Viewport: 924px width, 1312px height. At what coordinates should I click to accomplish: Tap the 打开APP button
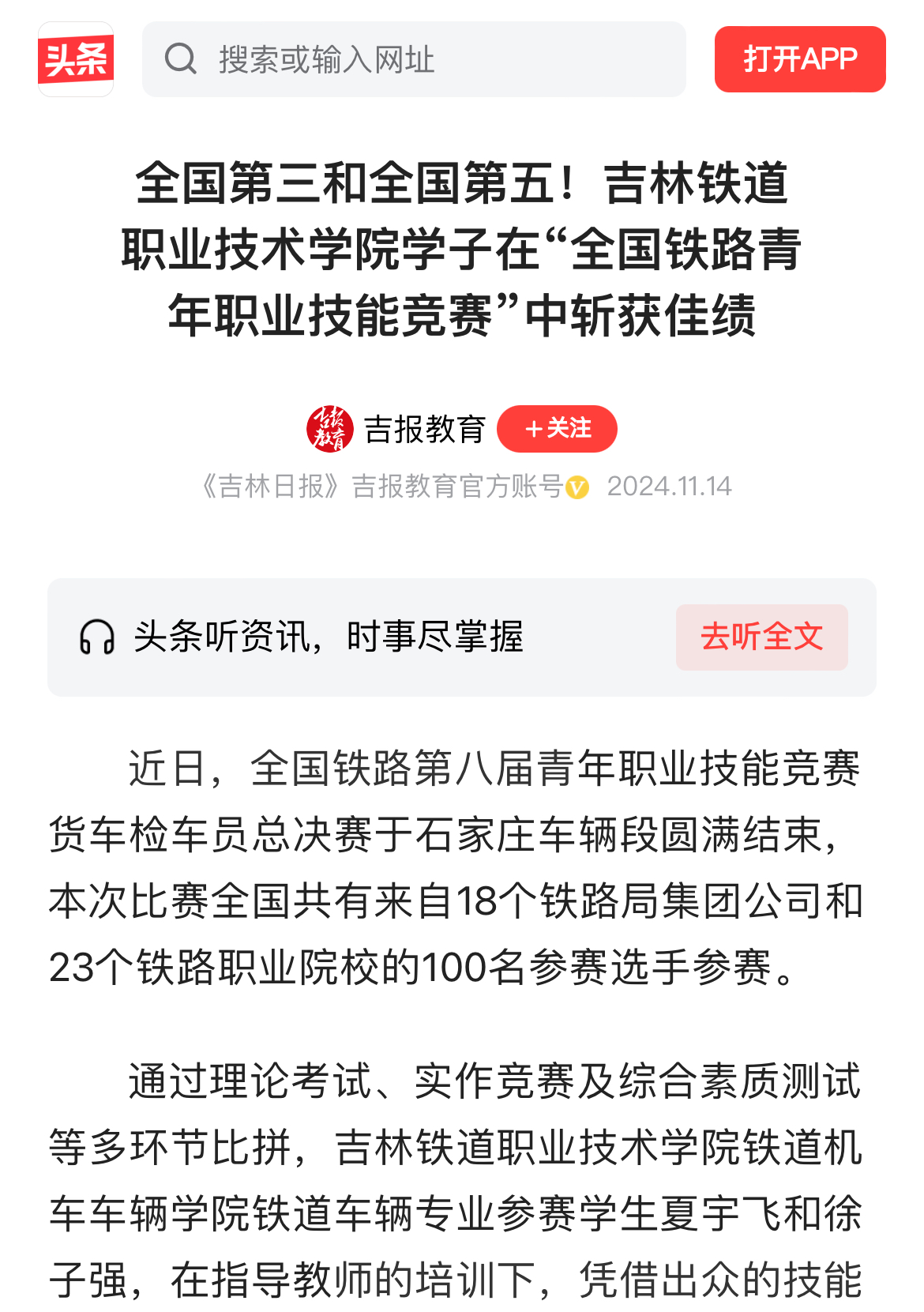pyautogui.click(x=799, y=59)
